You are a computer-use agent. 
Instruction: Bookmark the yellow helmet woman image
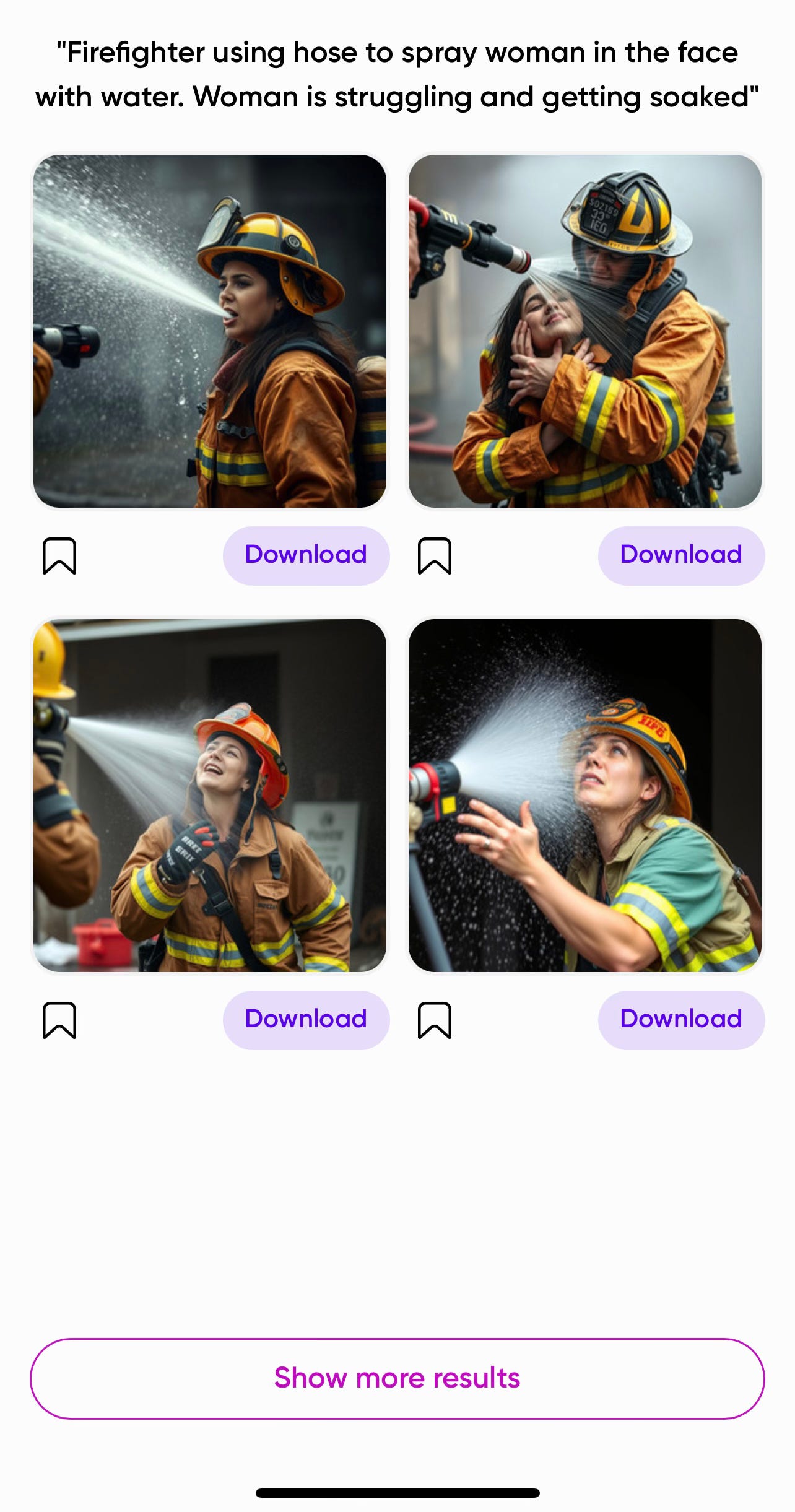point(59,555)
